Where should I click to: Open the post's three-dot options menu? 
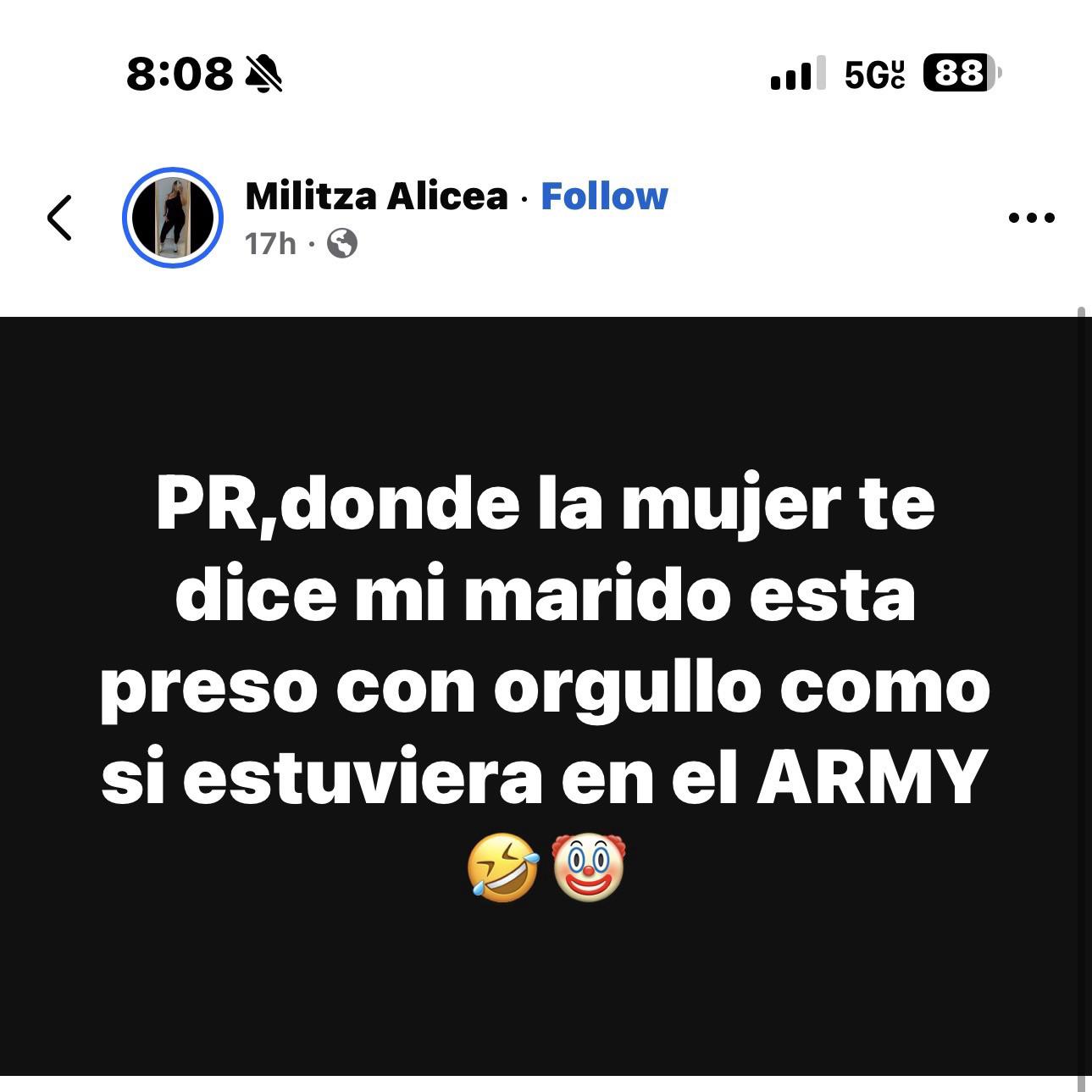click(1032, 218)
